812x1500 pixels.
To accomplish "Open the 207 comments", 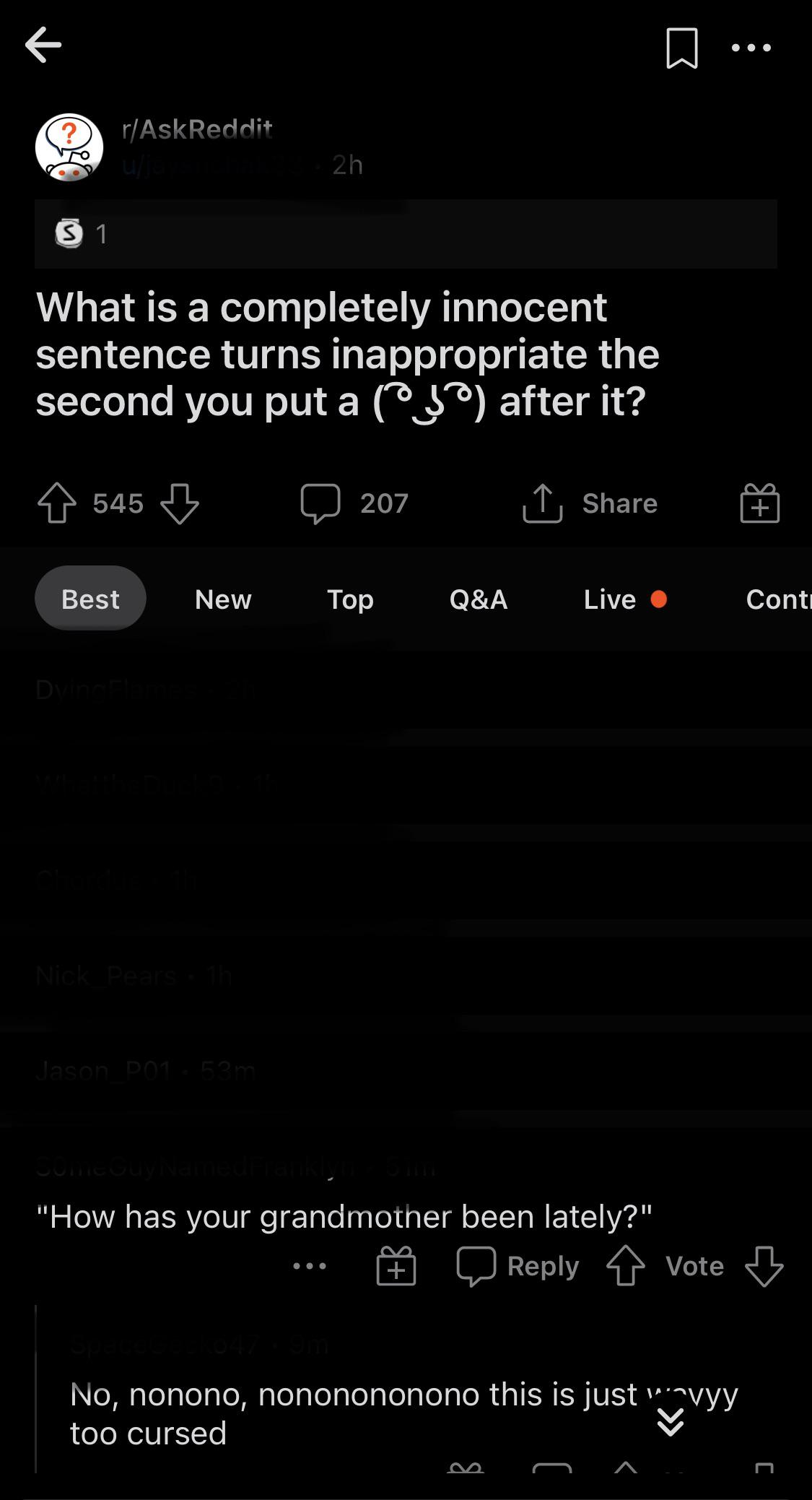I will pos(354,503).
